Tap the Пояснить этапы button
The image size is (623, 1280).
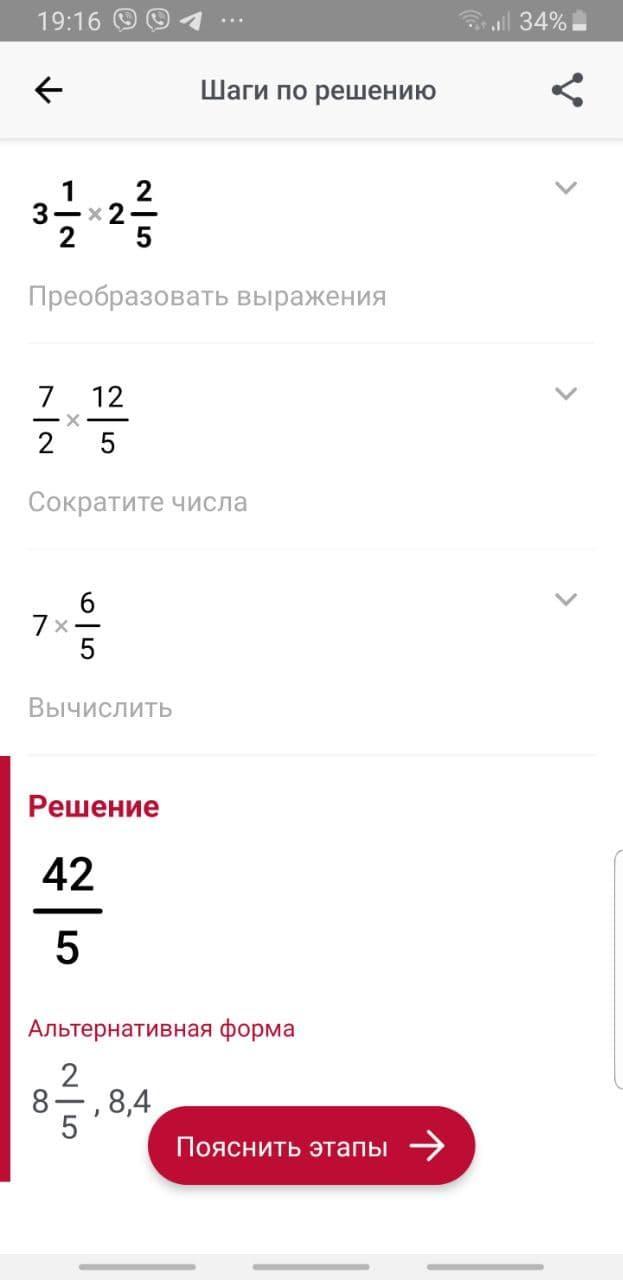click(x=311, y=1146)
